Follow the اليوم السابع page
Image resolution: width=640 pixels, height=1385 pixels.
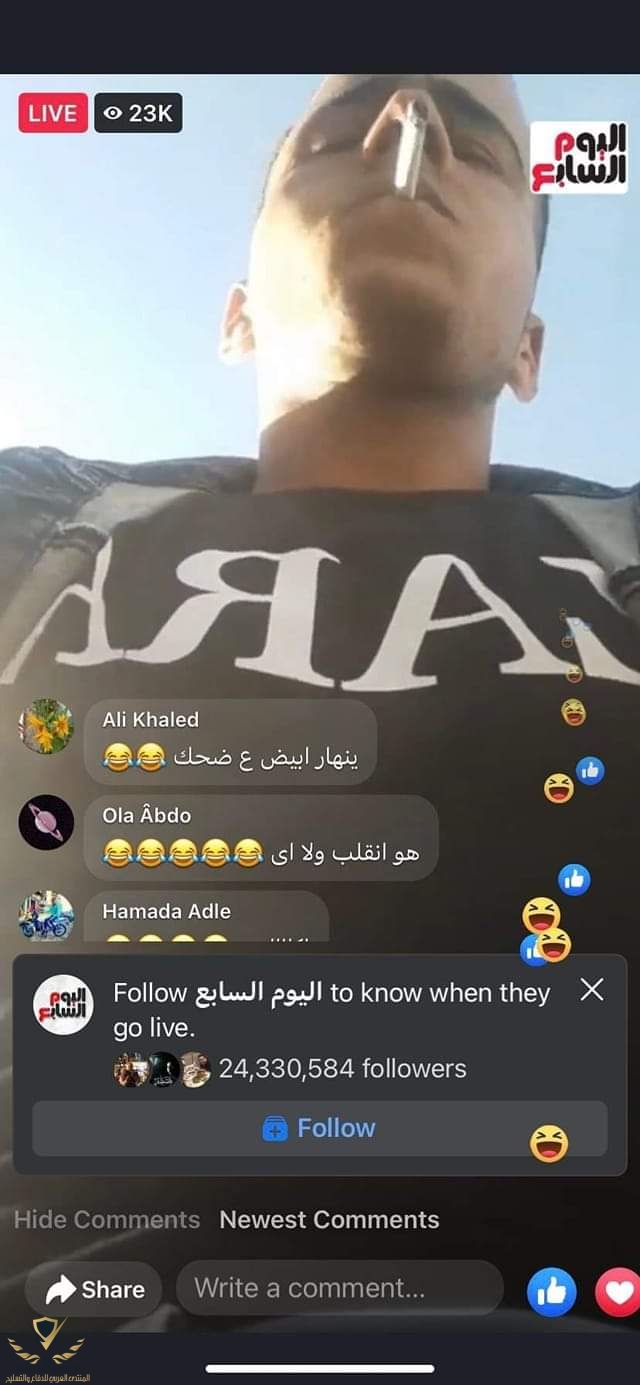click(320, 1128)
